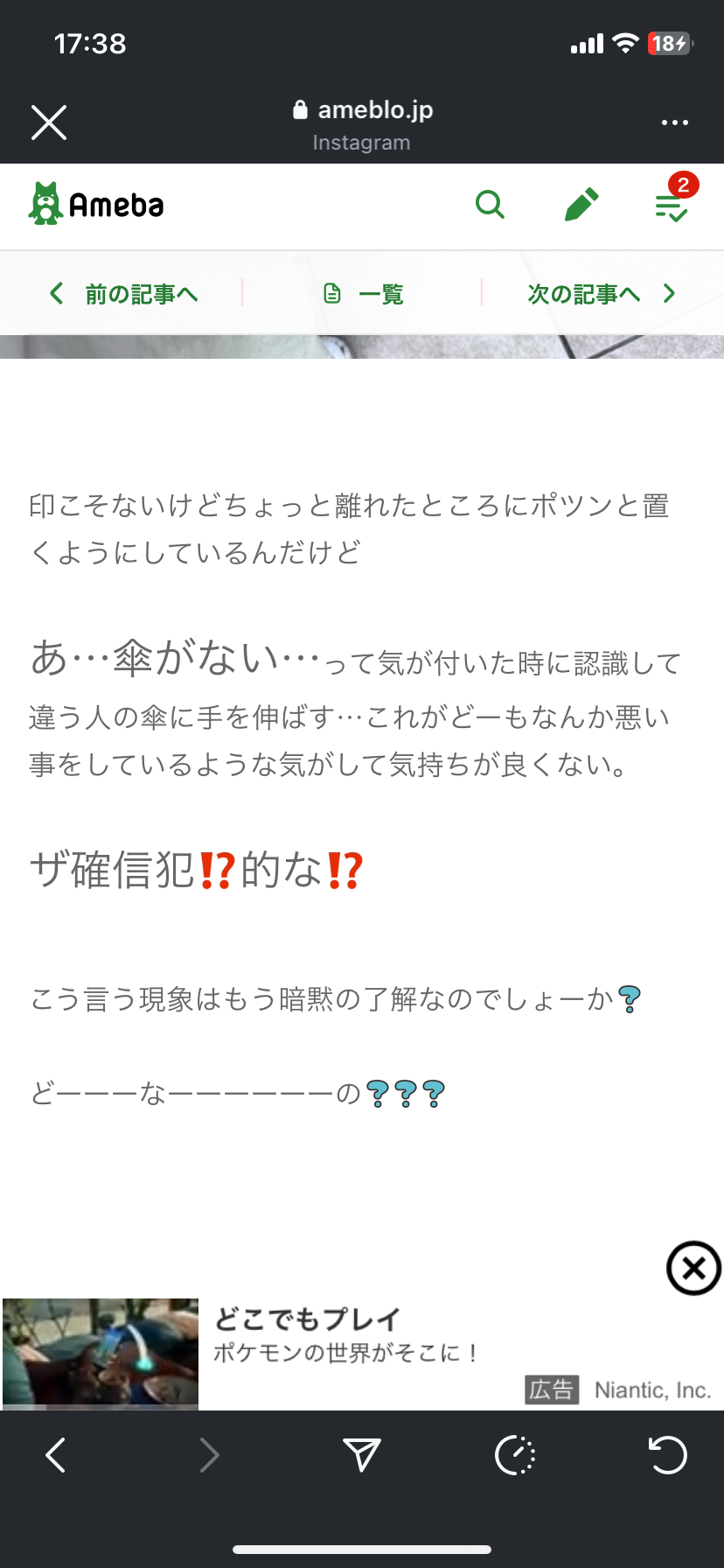724x1568 pixels.
Task: Tap the Ameba logo to go home
Action: tap(97, 205)
